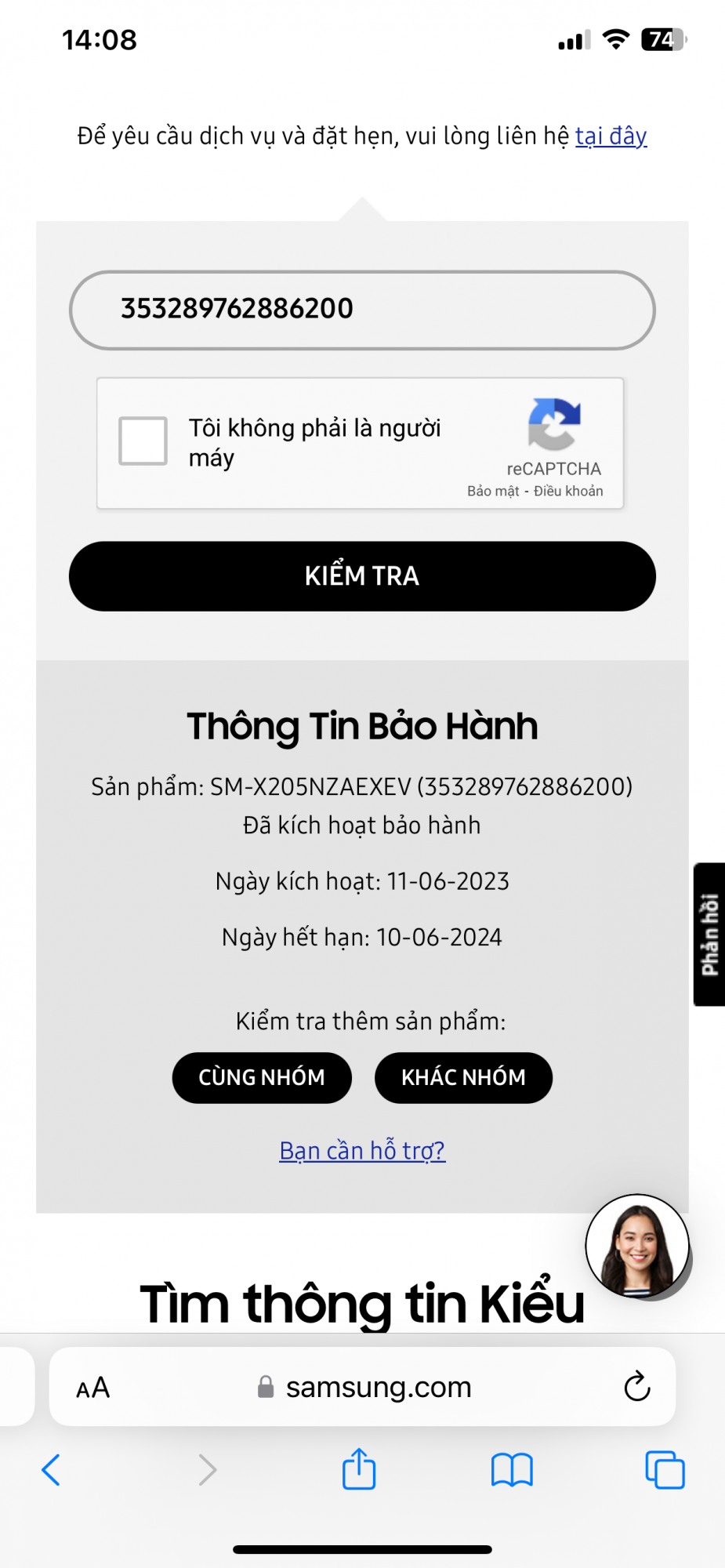The image size is (725, 1568).
Task: Open reCAPTCHA 'Điều khoản' terms link
Action: pyautogui.click(x=568, y=492)
